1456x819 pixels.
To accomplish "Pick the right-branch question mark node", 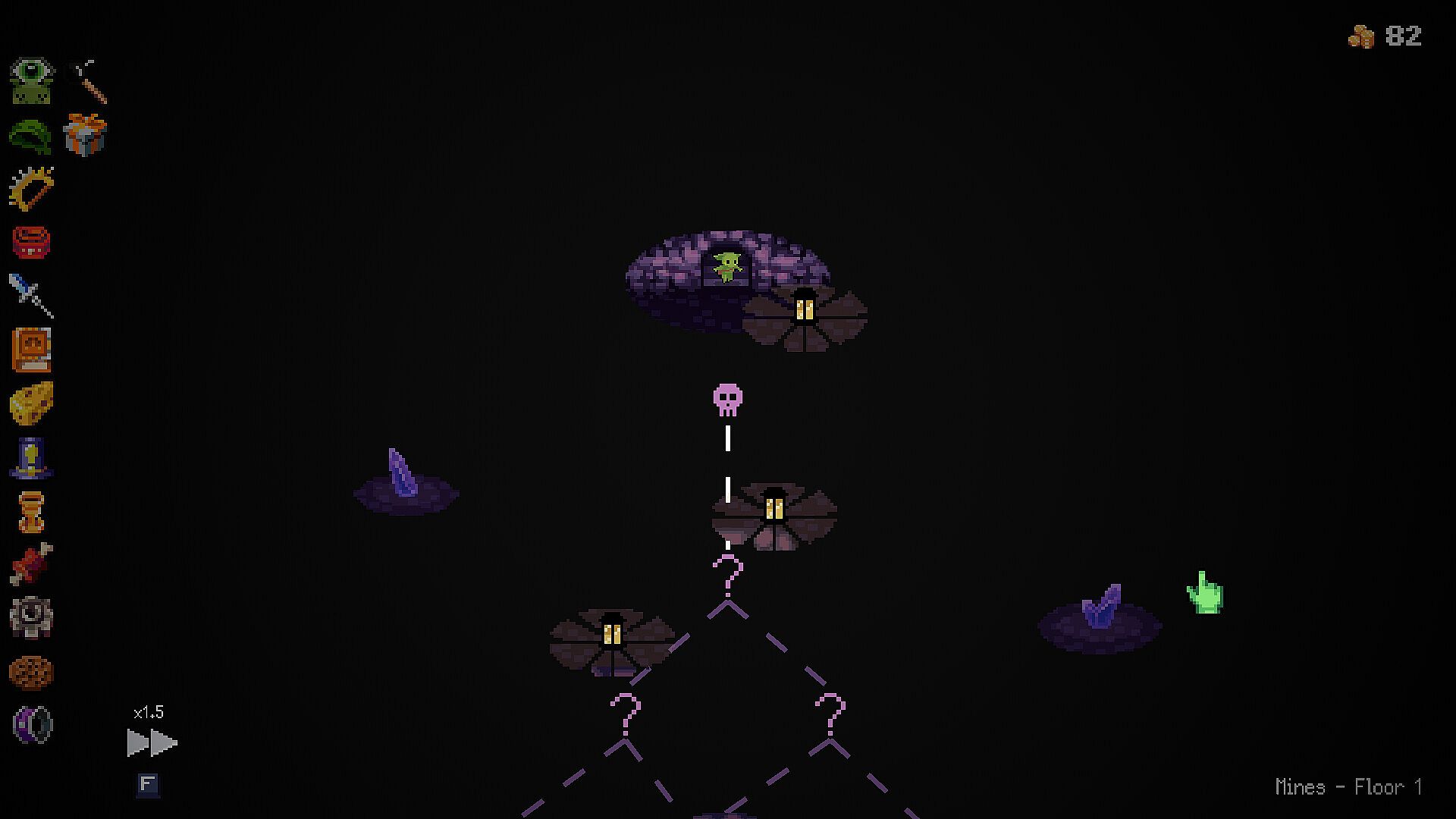I will pos(830,714).
